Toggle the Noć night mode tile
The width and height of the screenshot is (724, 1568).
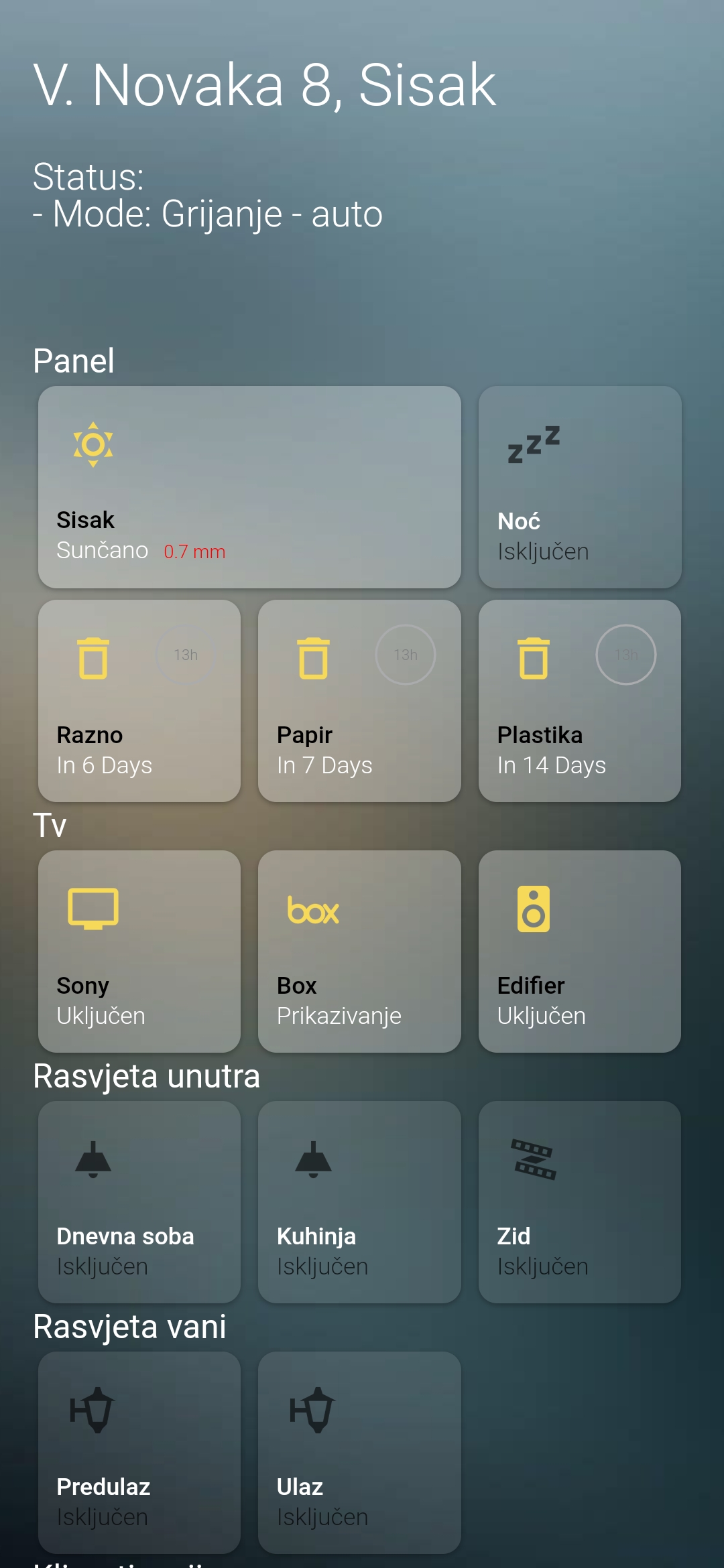580,487
